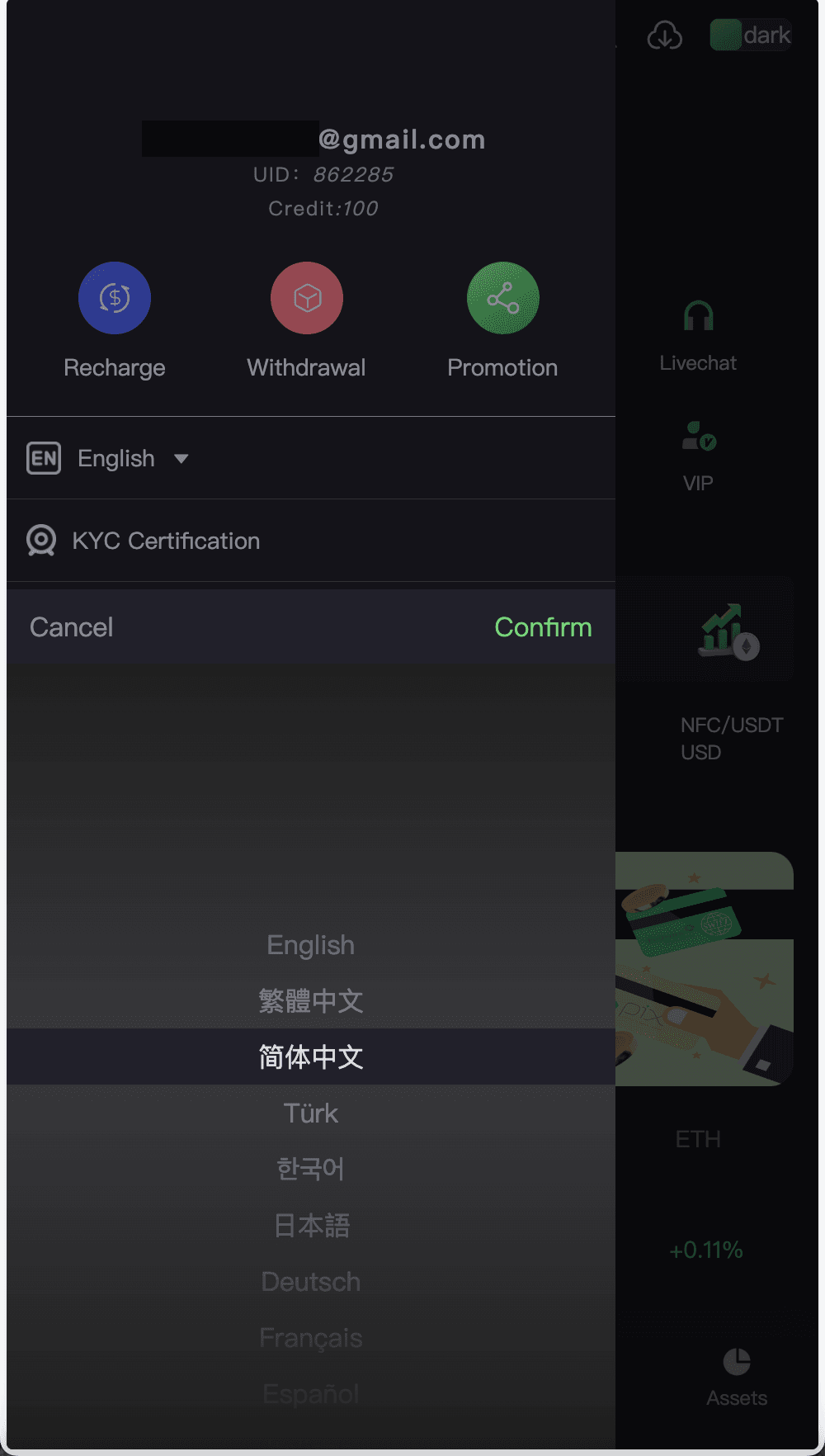This screenshot has height=1456, width=825.
Task: Expand the English language dropdown
Action: tap(132, 458)
